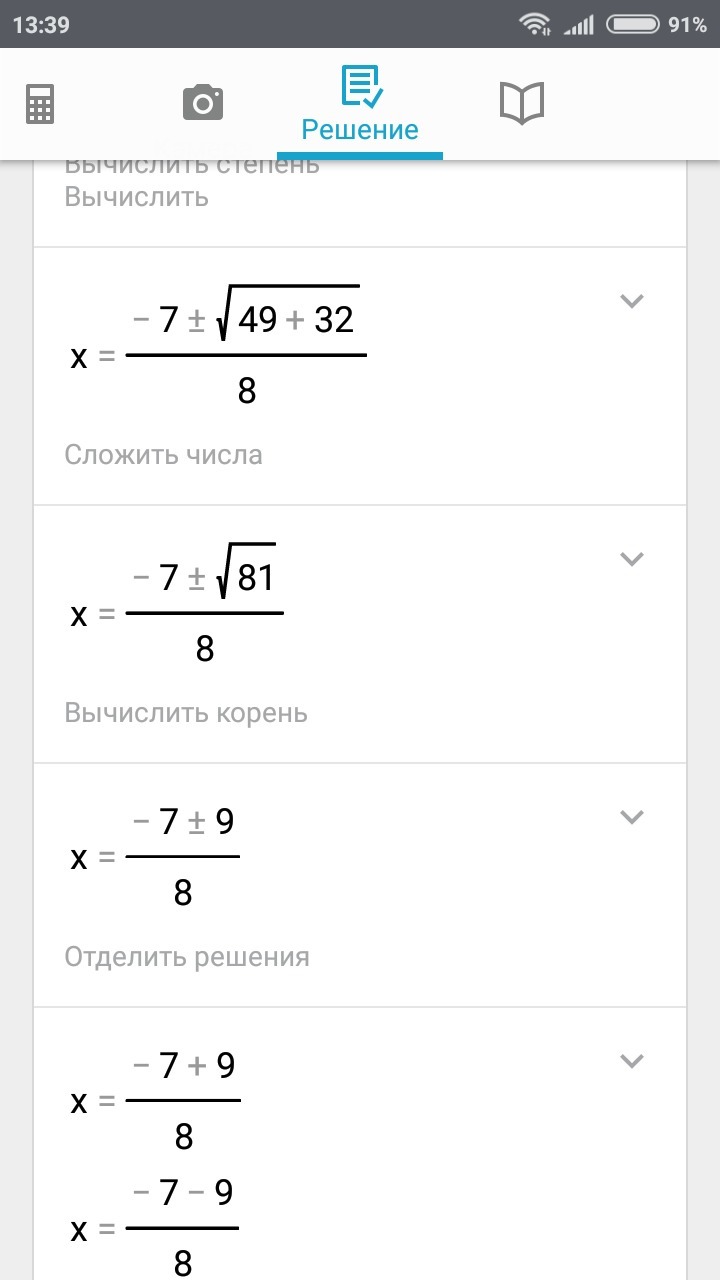
Task: Expand the step with √(49 + 32)
Action: [631, 301]
